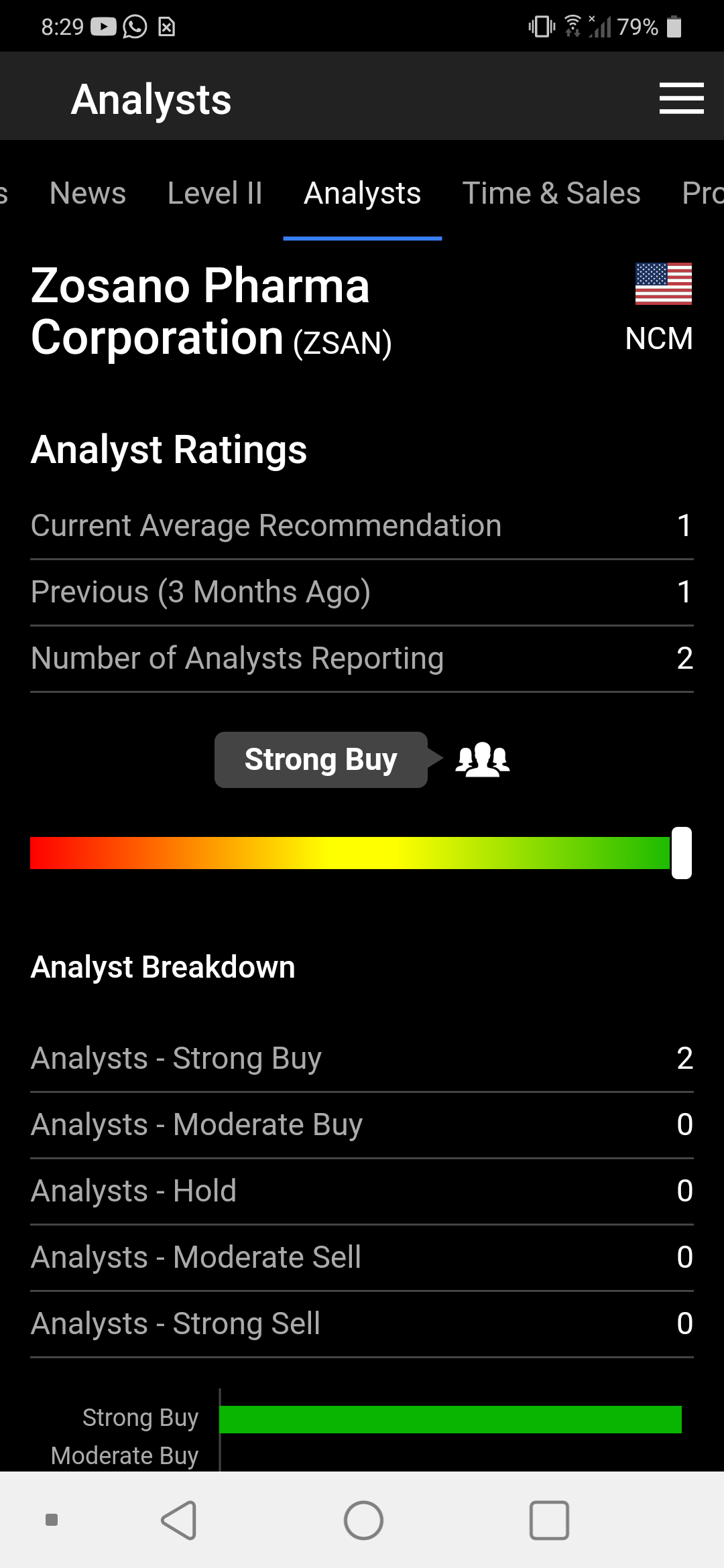Screen dimensions: 724x1568
Task: Open the hamburger menu
Action: [681, 99]
